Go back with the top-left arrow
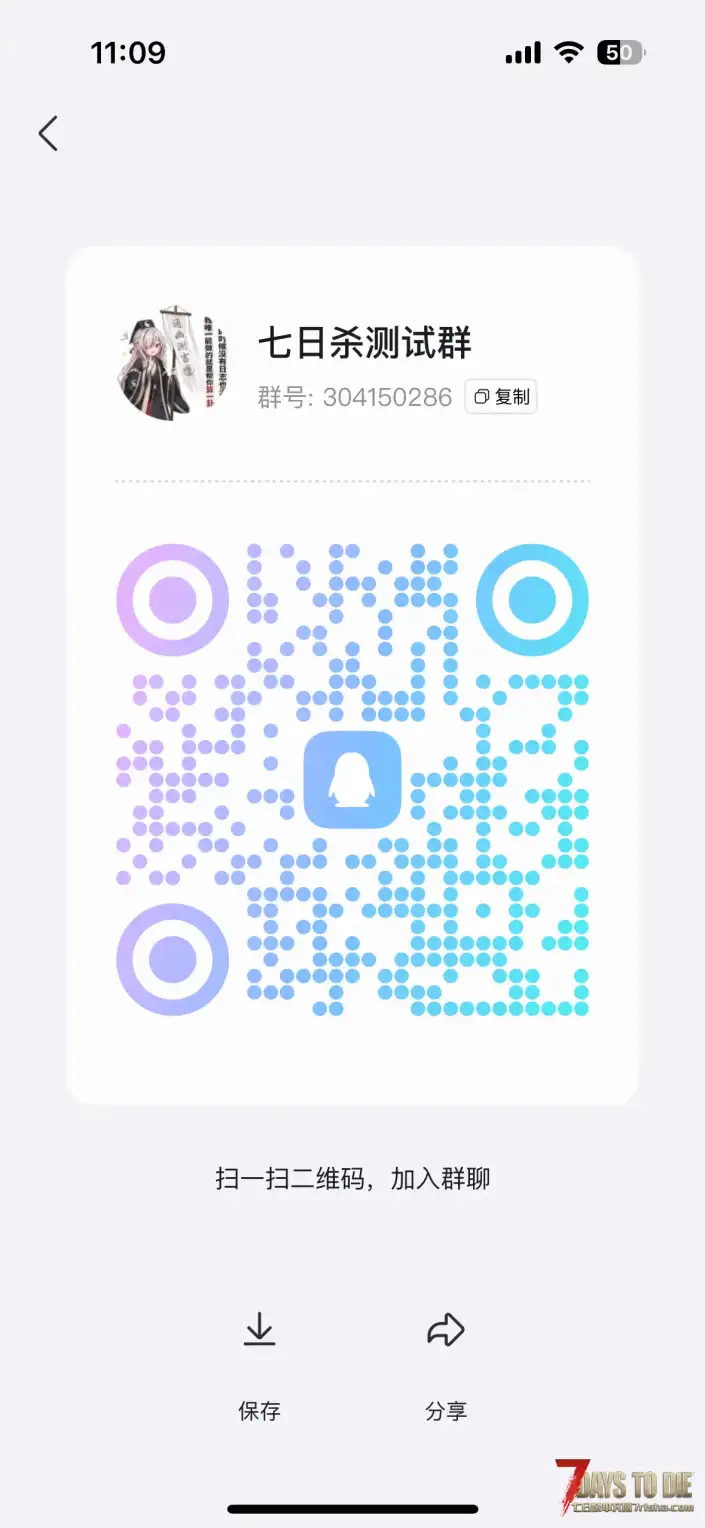 pos(48,133)
